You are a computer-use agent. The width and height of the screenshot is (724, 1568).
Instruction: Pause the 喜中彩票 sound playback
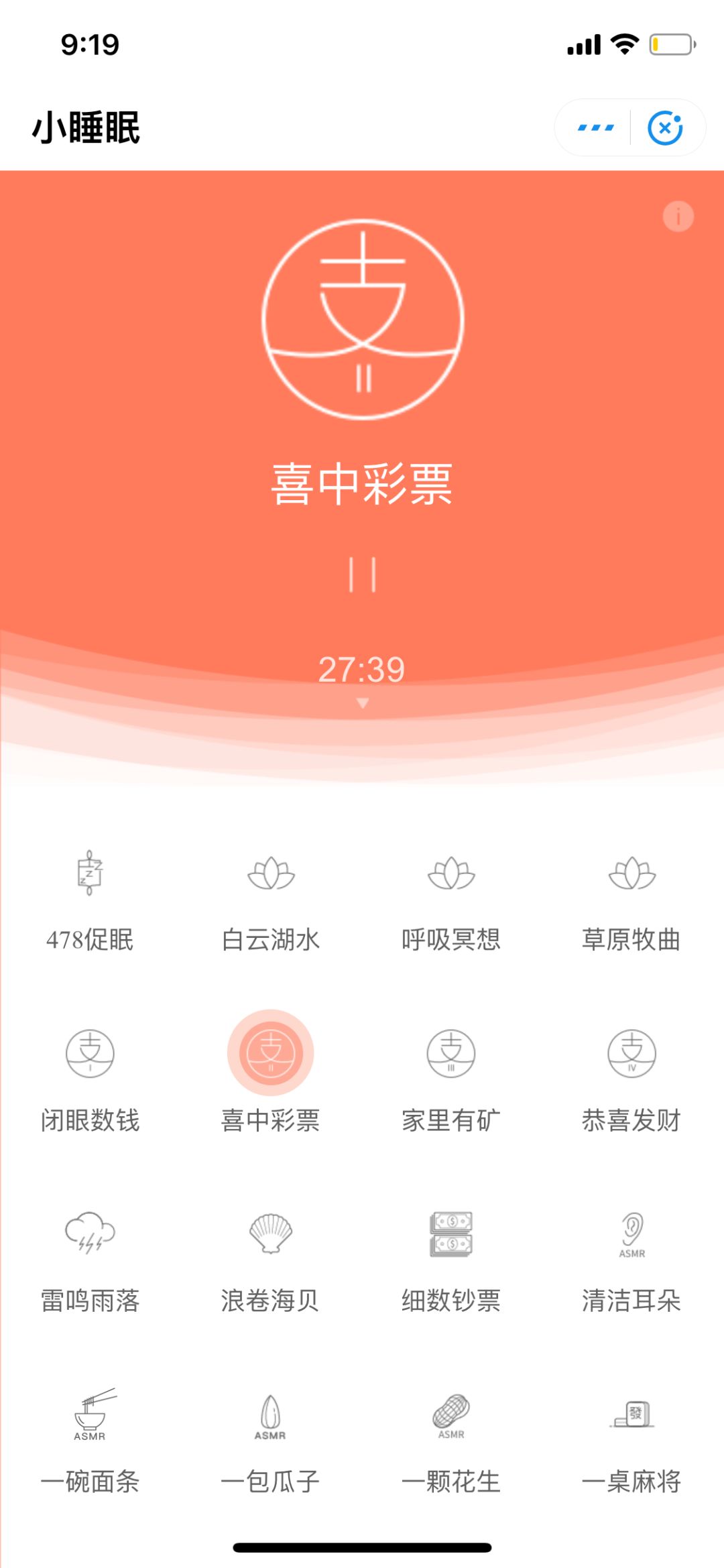[x=362, y=575]
